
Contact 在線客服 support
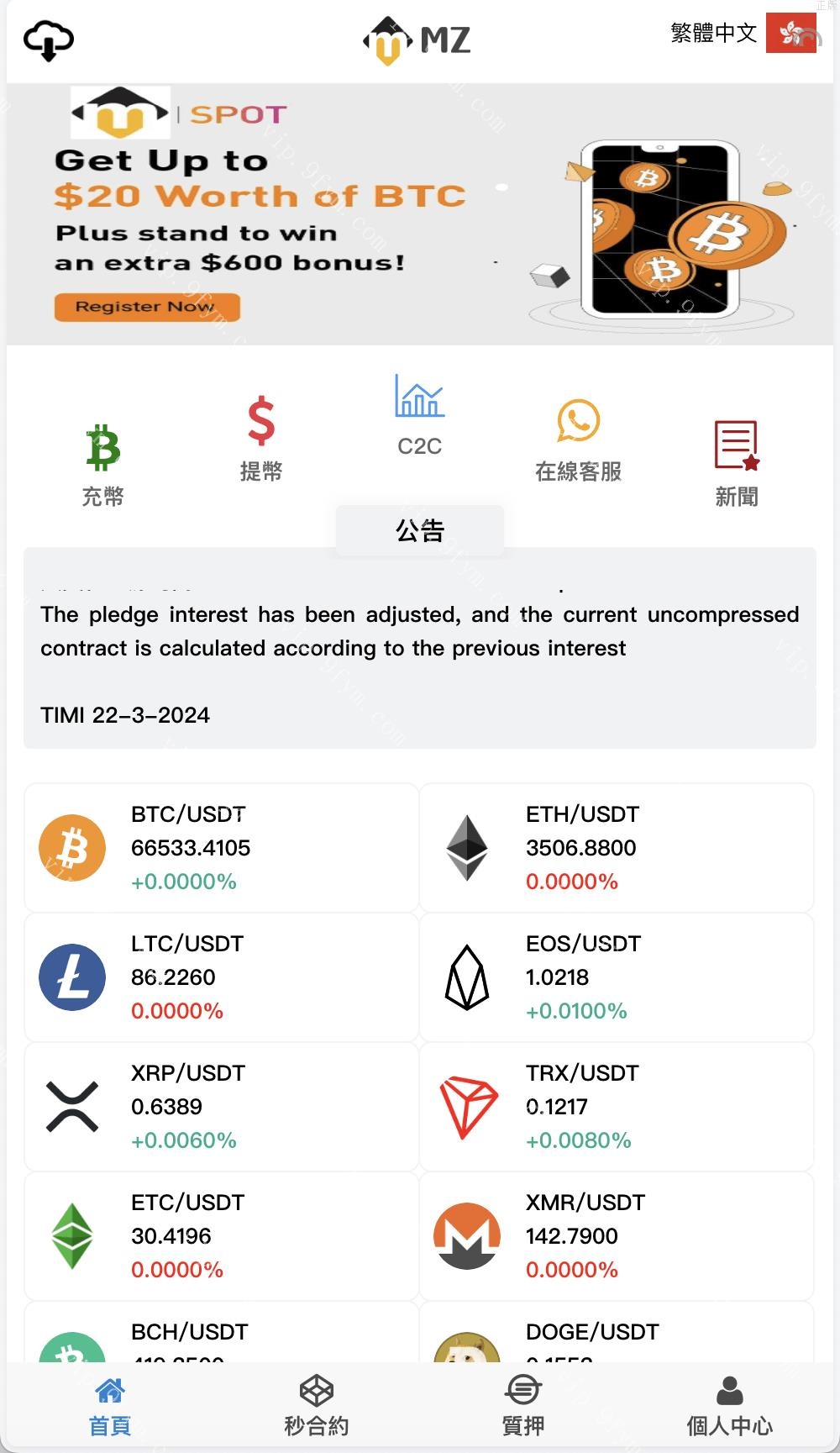[x=578, y=440]
